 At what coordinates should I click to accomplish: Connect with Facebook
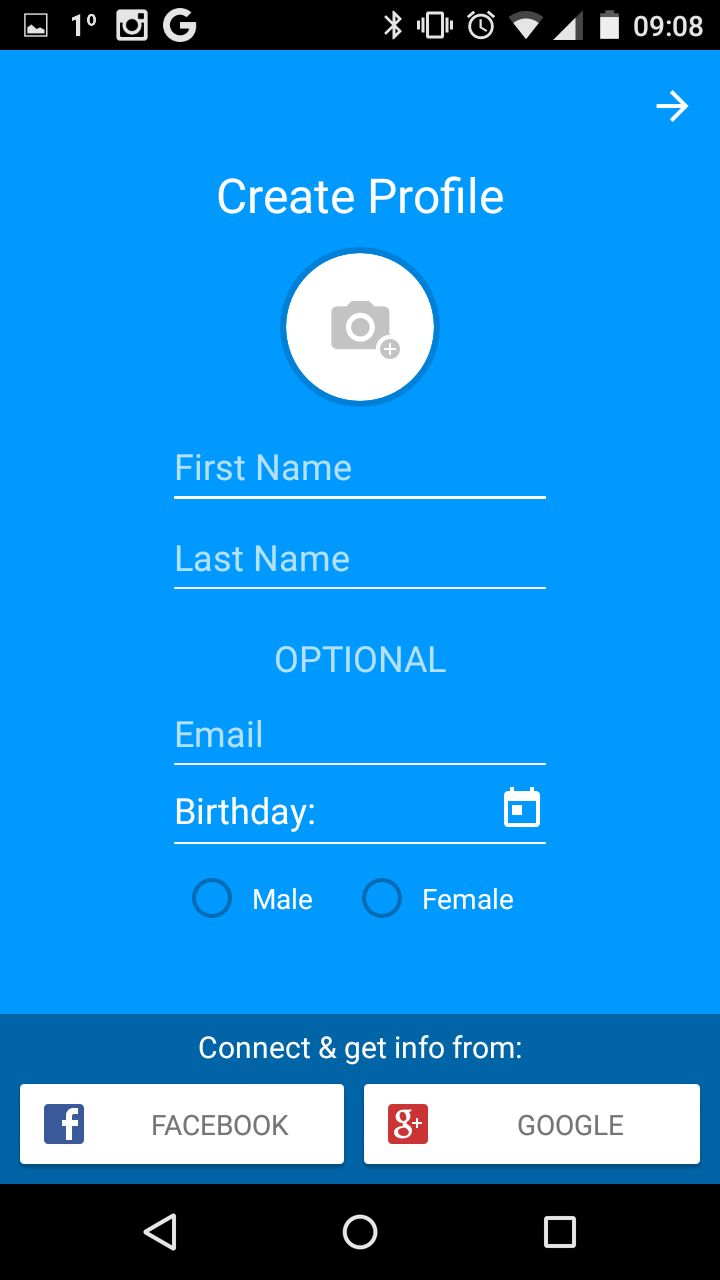(x=182, y=1124)
